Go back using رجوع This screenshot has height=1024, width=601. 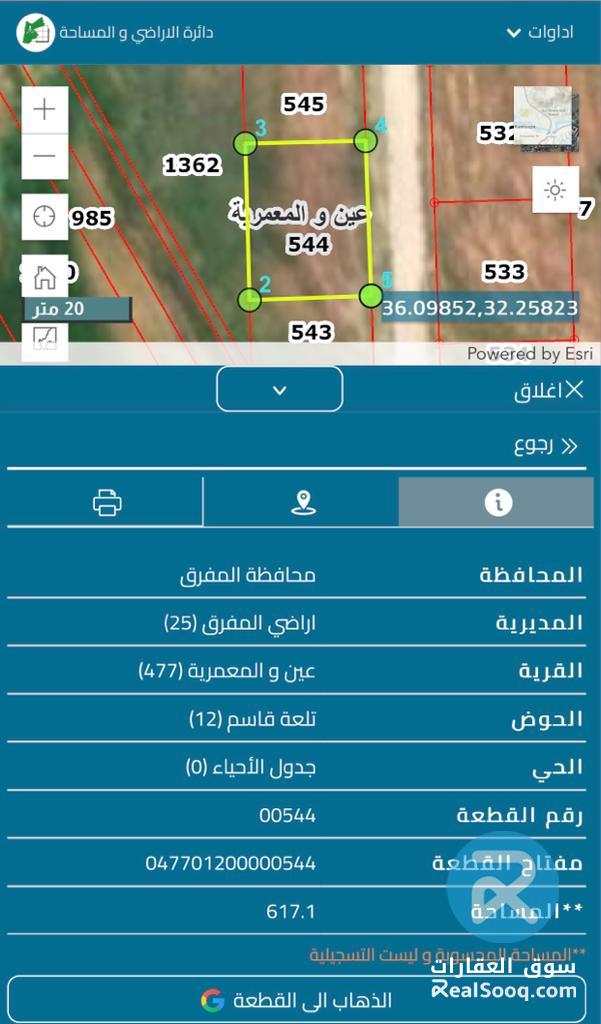click(547, 445)
